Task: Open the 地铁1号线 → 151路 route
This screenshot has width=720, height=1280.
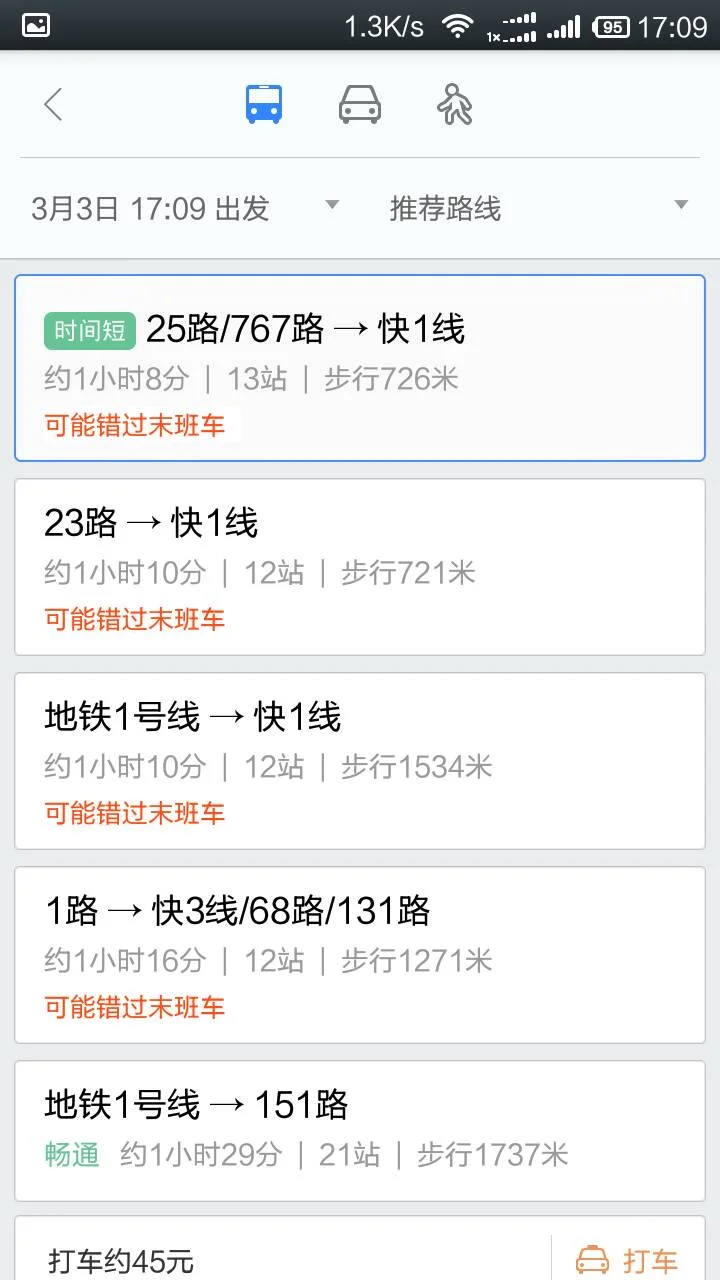Action: [x=360, y=1128]
